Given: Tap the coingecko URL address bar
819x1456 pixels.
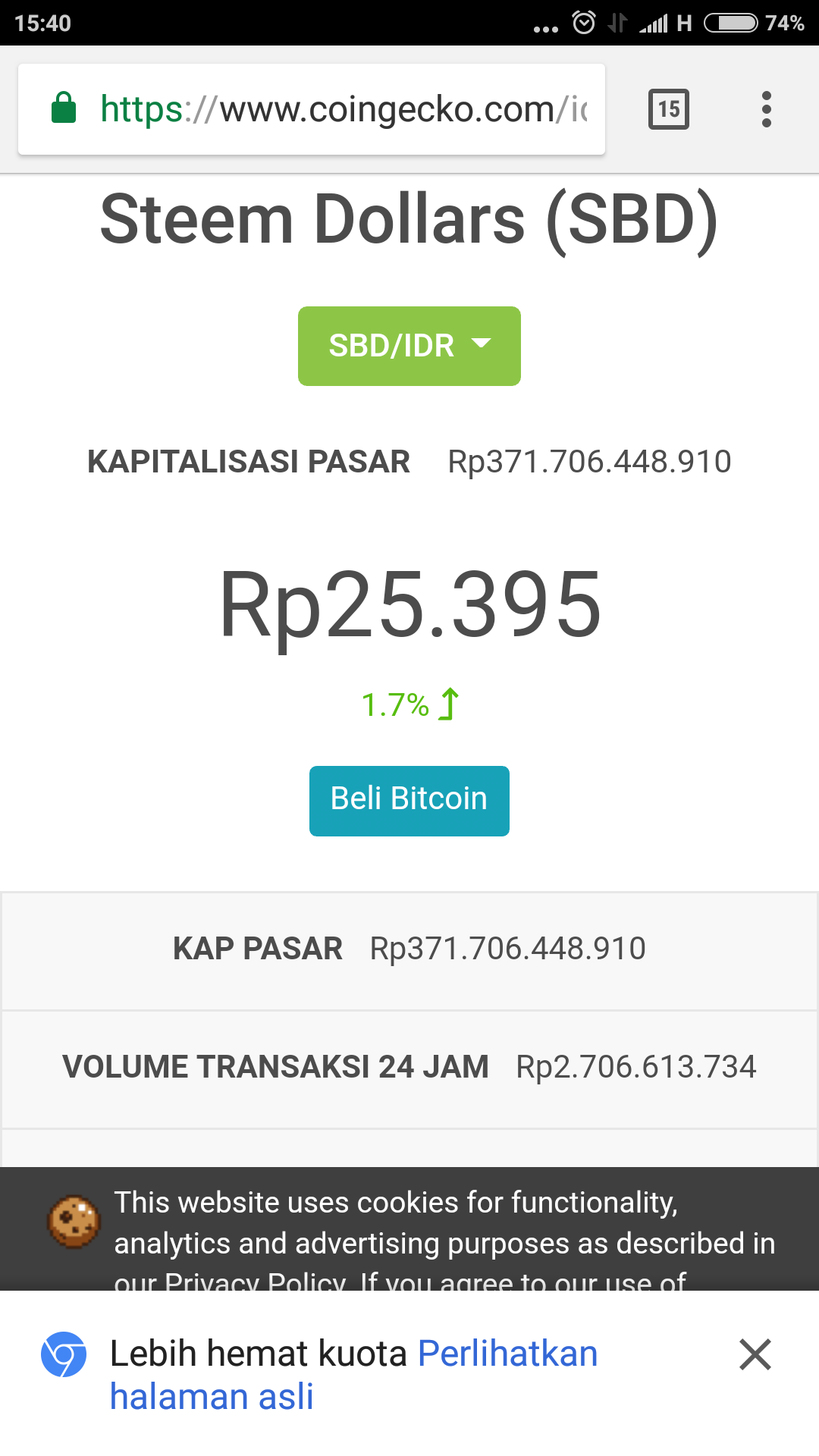Looking at the screenshot, I should click(x=343, y=109).
